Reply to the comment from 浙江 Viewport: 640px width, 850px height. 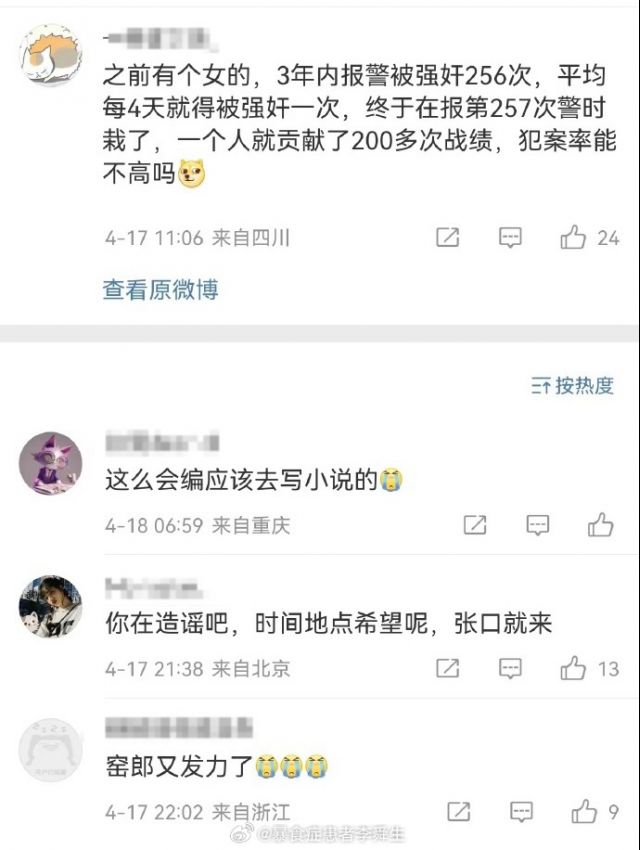click(x=522, y=811)
